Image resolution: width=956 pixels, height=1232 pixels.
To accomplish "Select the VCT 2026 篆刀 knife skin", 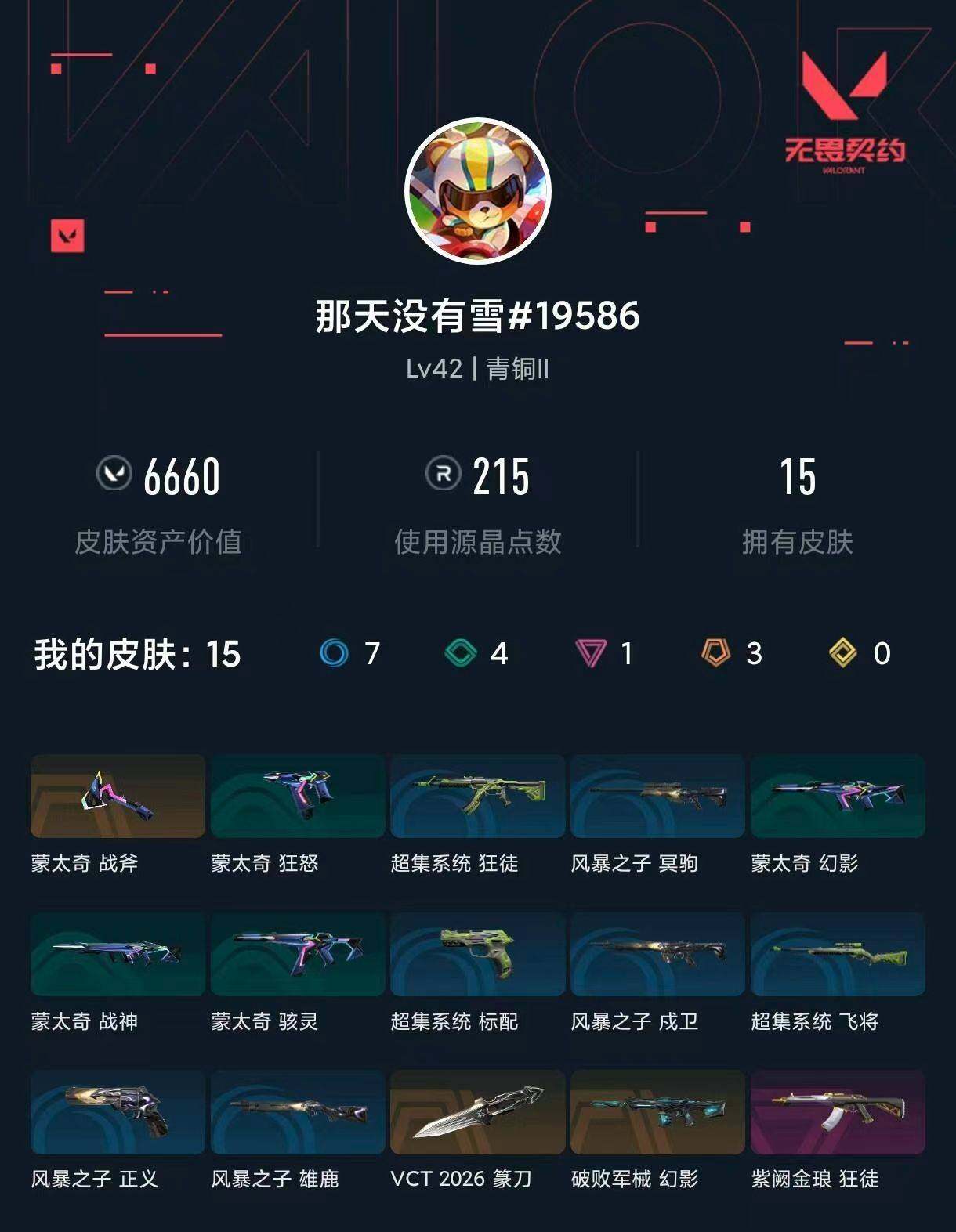I will 478,1112.
